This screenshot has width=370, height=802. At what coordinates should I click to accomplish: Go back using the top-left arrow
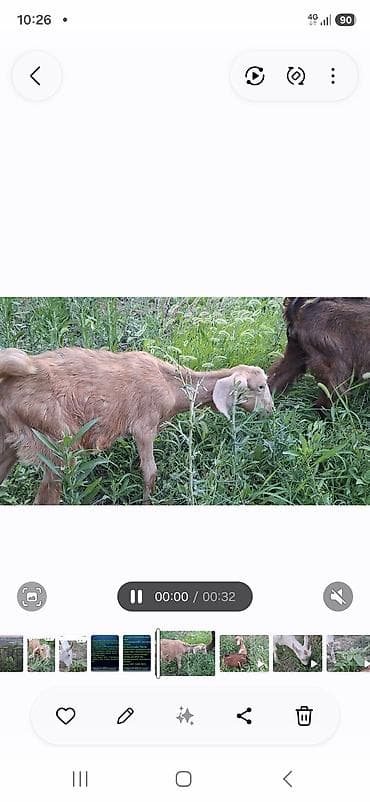click(x=36, y=76)
